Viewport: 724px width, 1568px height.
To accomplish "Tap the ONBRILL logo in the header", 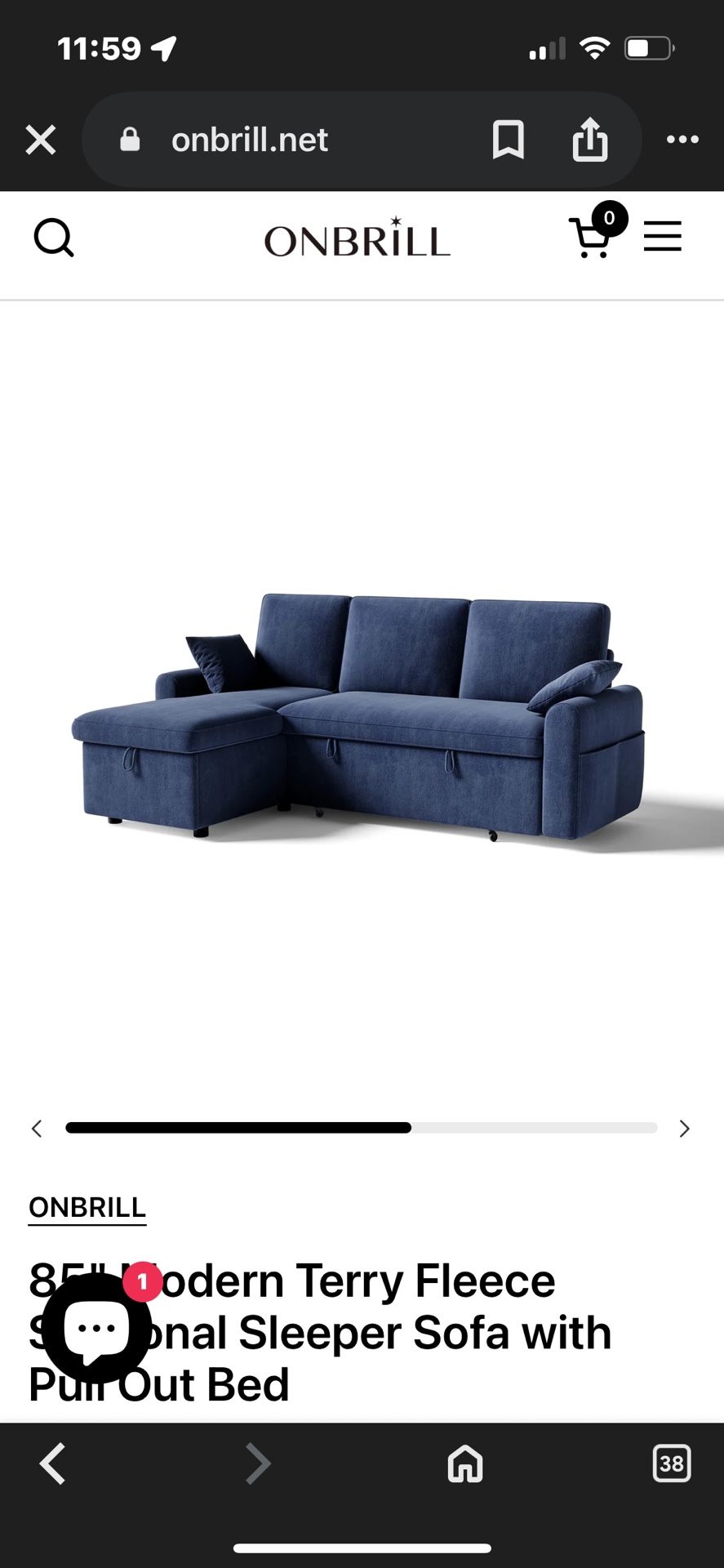I will click(x=357, y=238).
